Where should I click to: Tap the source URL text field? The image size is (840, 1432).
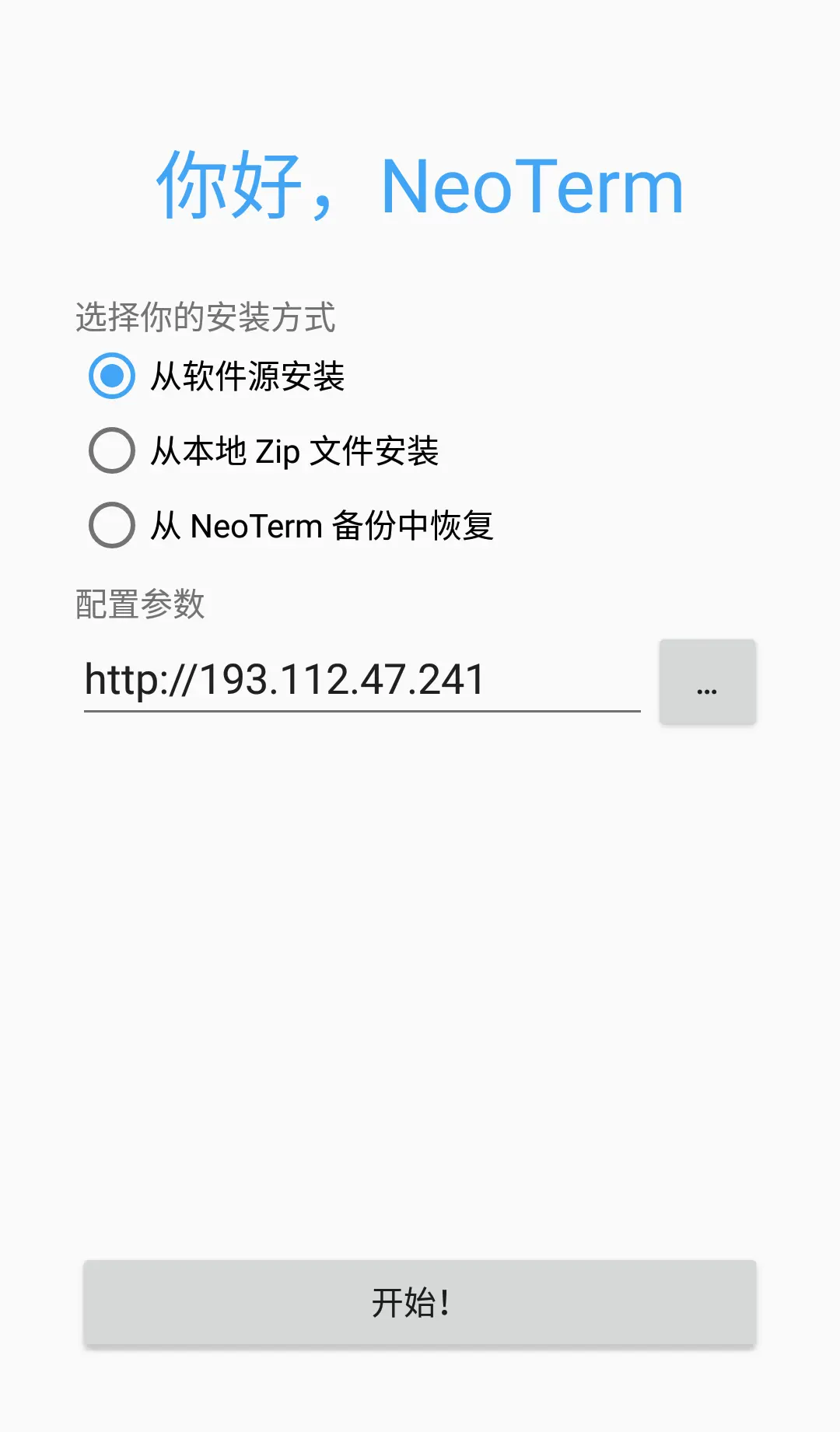tap(362, 679)
